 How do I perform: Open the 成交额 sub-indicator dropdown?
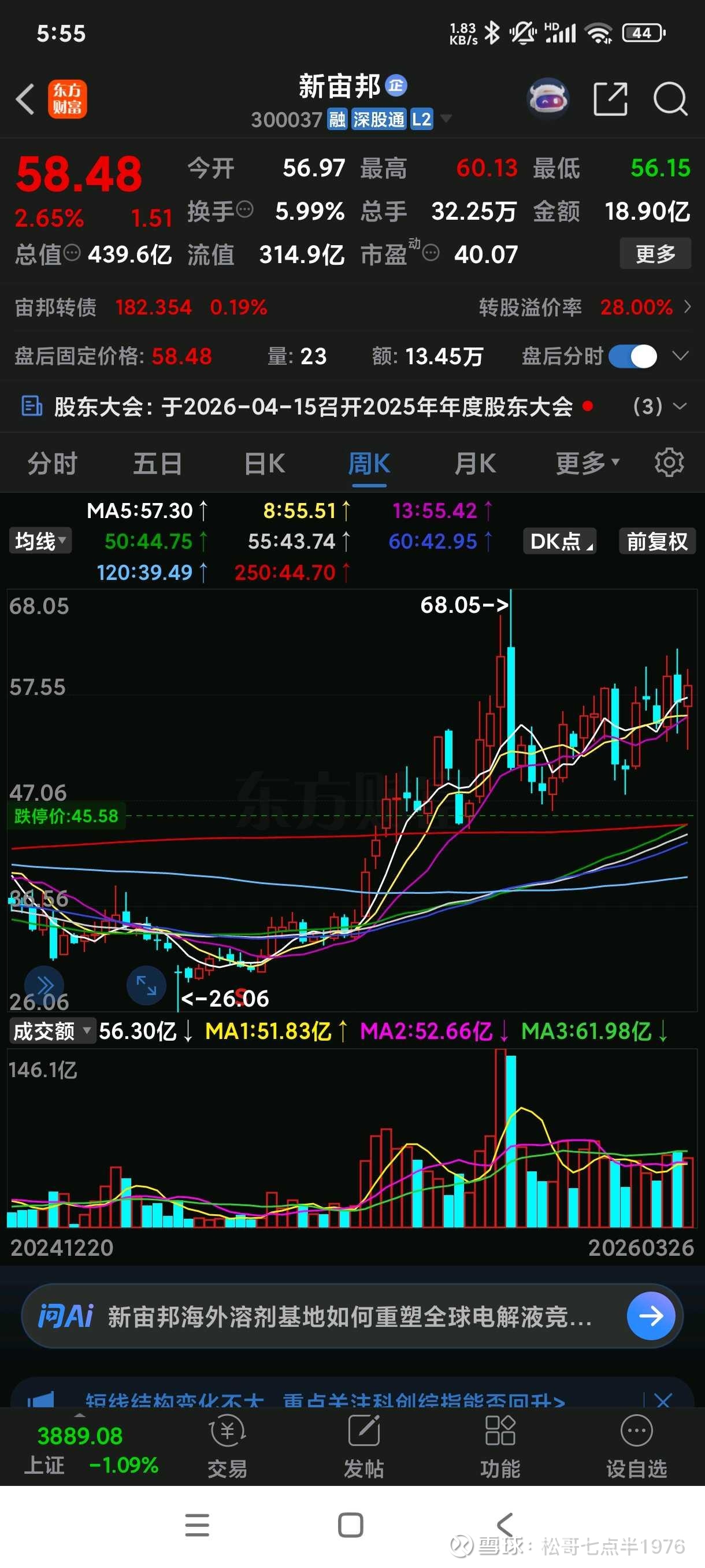pyautogui.click(x=53, y=1031)
